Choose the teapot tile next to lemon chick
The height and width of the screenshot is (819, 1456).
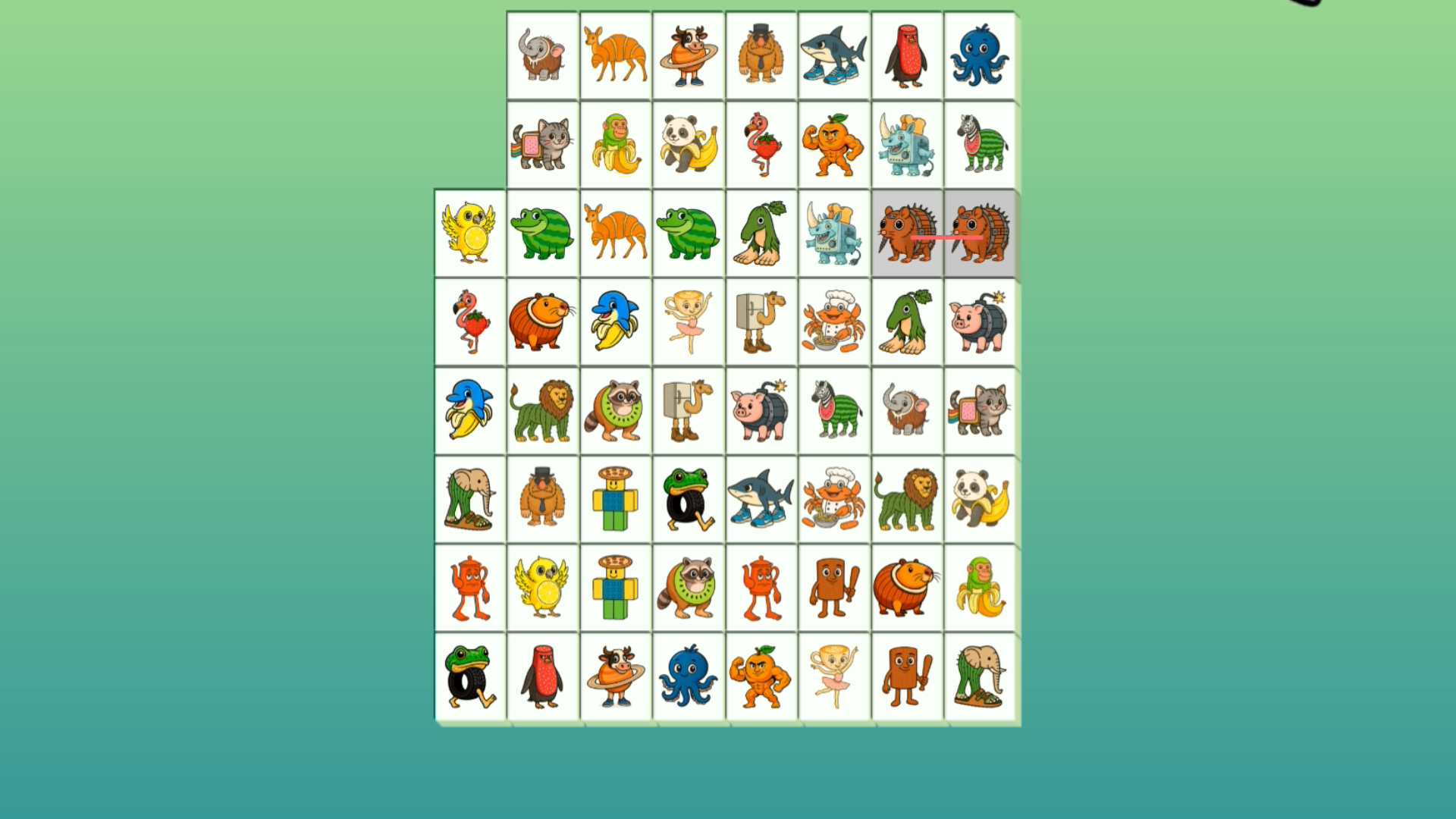[x=469, y=587]
